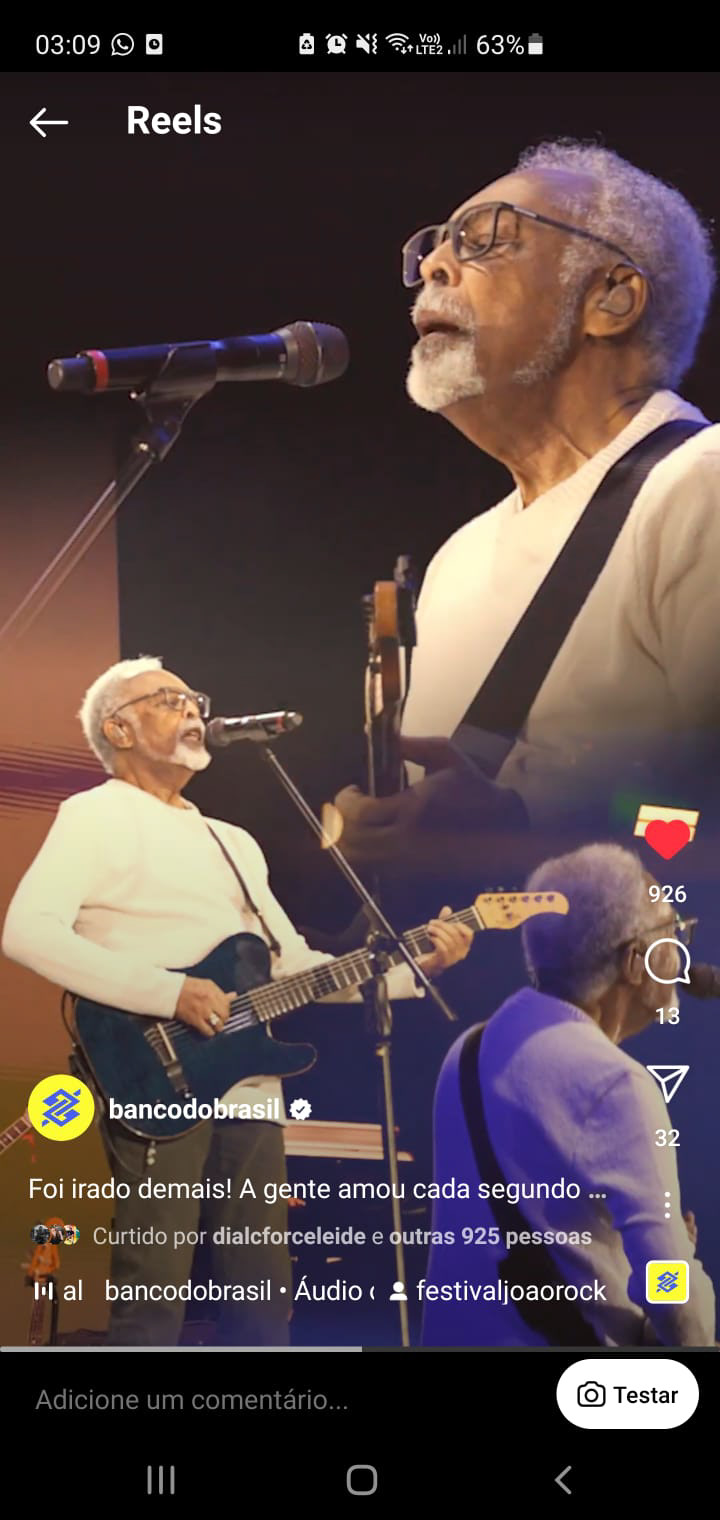Image resolution: width=720 pixels, height=1520 pixels.
Task: Open recent apps from navigation bar
Action: [161, 1480]
